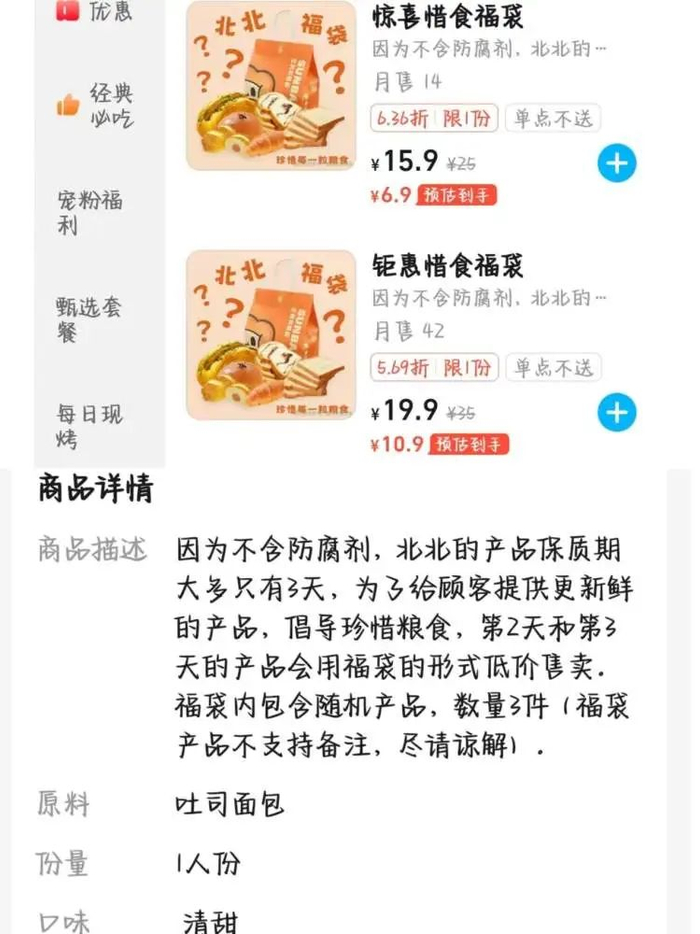Screen dimensions: 700x934
Task: Select the 宠粉福利 category
Action: (90, 212)
